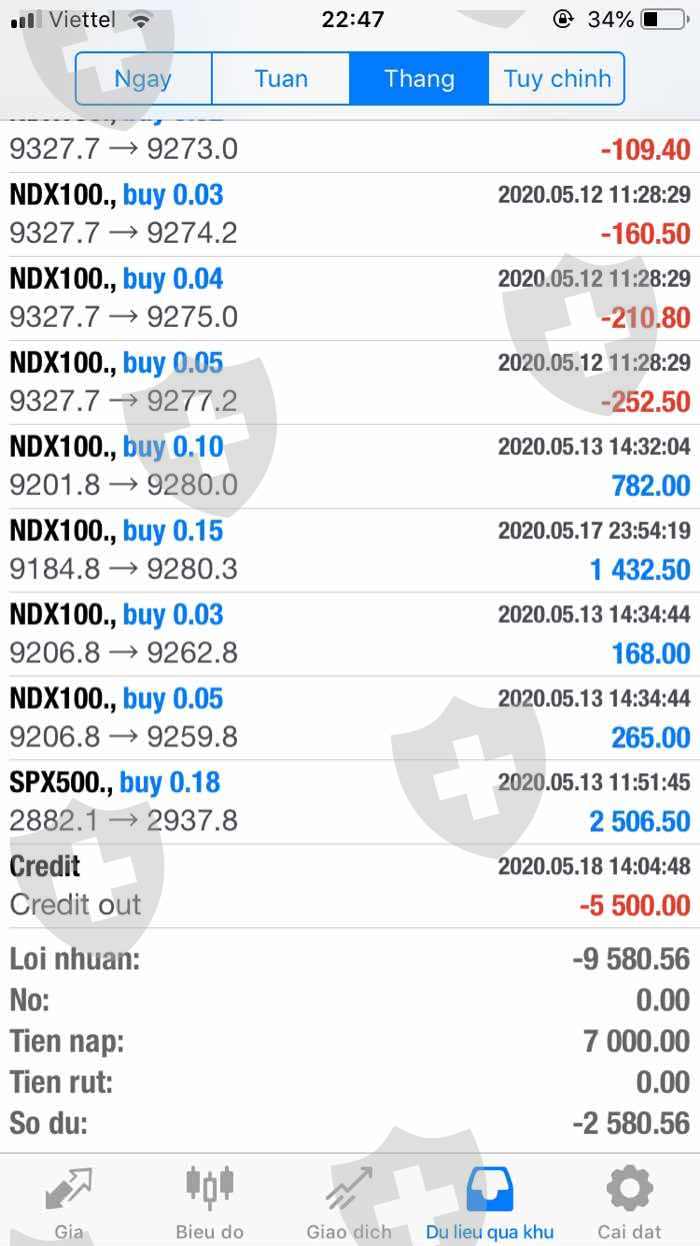Tap the Du lieu qua khu tab

pos(490,1200)
